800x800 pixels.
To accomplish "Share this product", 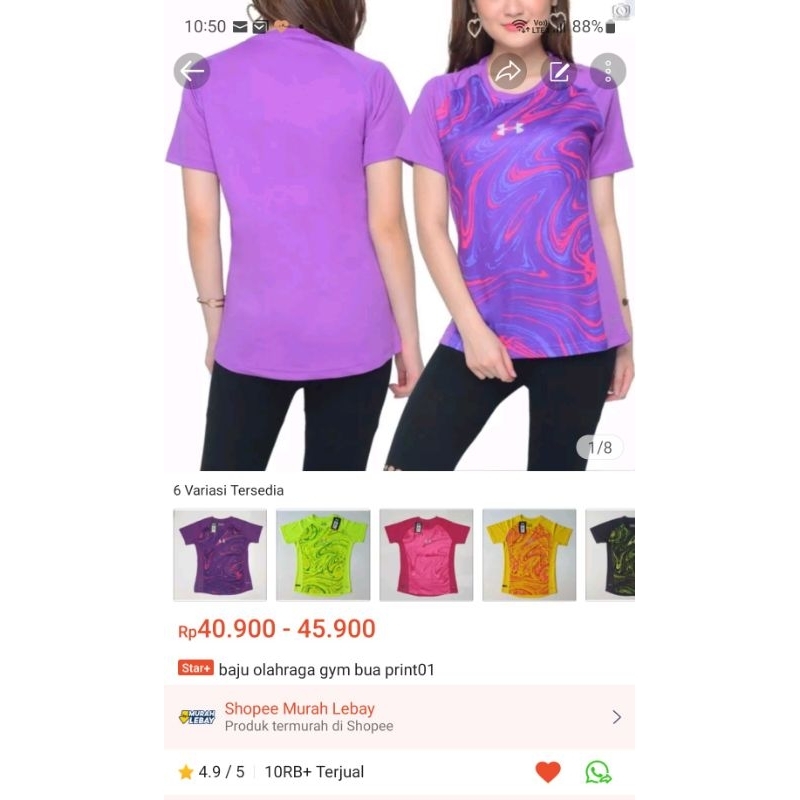I will [x=508, y=71].
